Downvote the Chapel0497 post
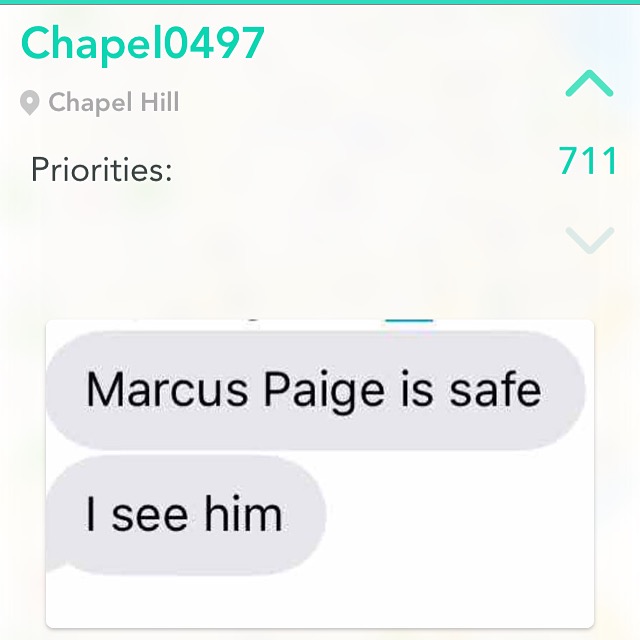640x640 pixels. coord(588,238)
